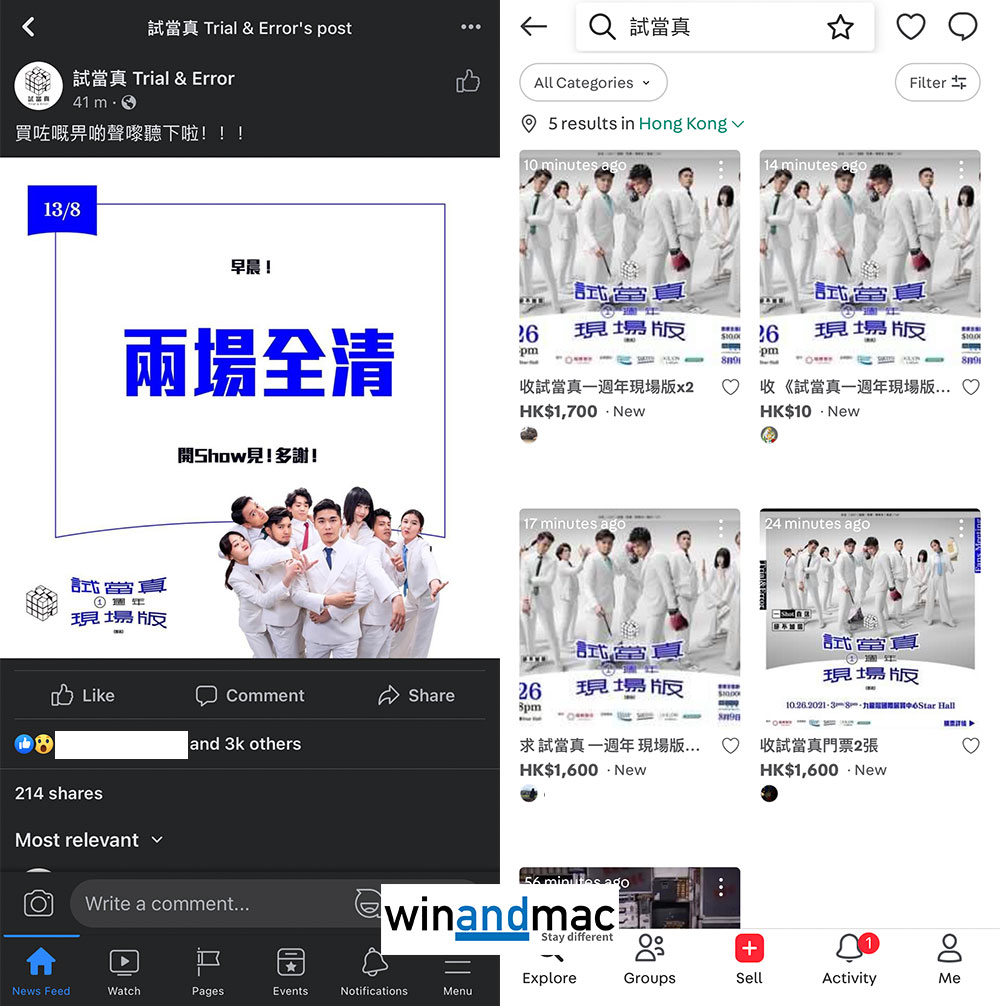Image resolution: width=1000 pixels, height=1006 pixels.
Task: Open the 收試當真門票2張 listing
Action: 869,620
